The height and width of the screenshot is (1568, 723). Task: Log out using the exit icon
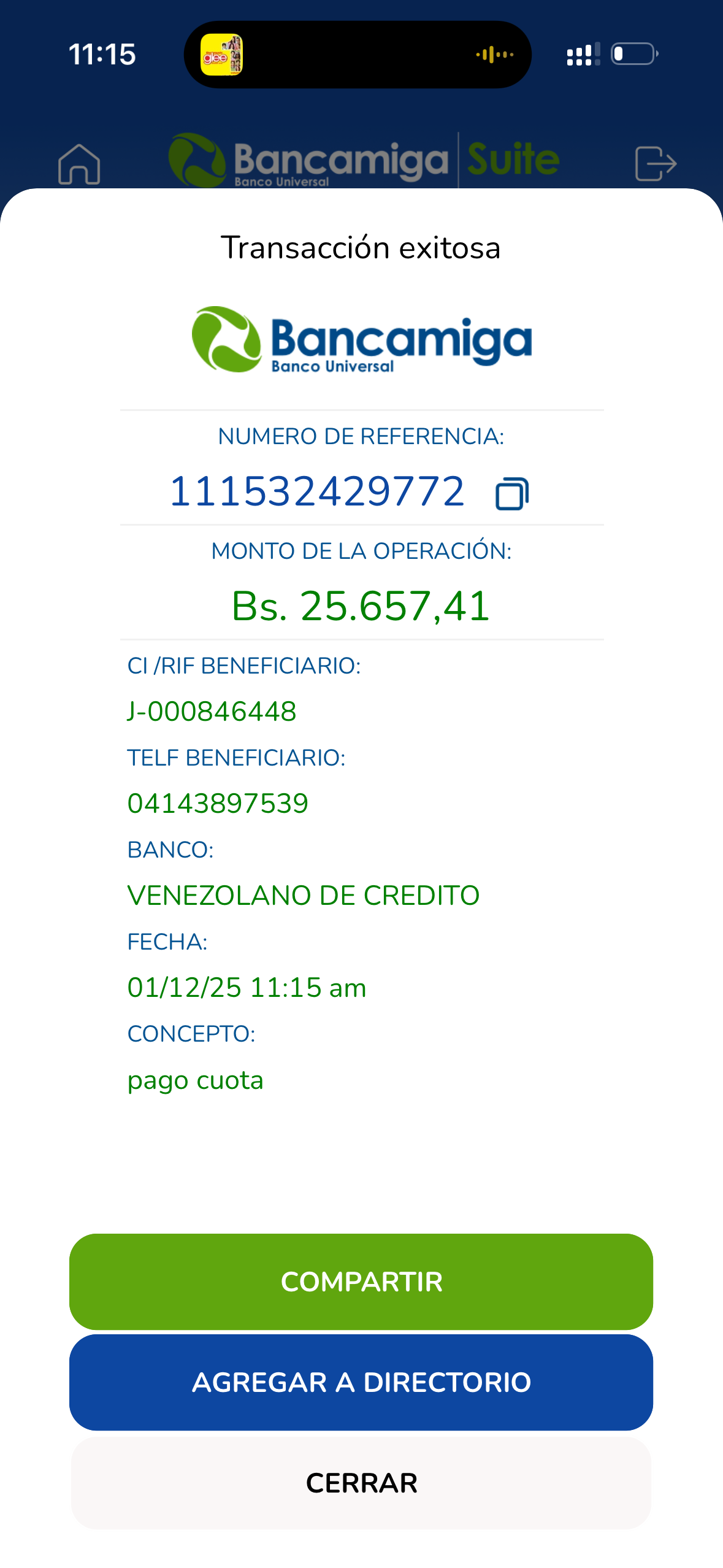[x=655, y=164]
